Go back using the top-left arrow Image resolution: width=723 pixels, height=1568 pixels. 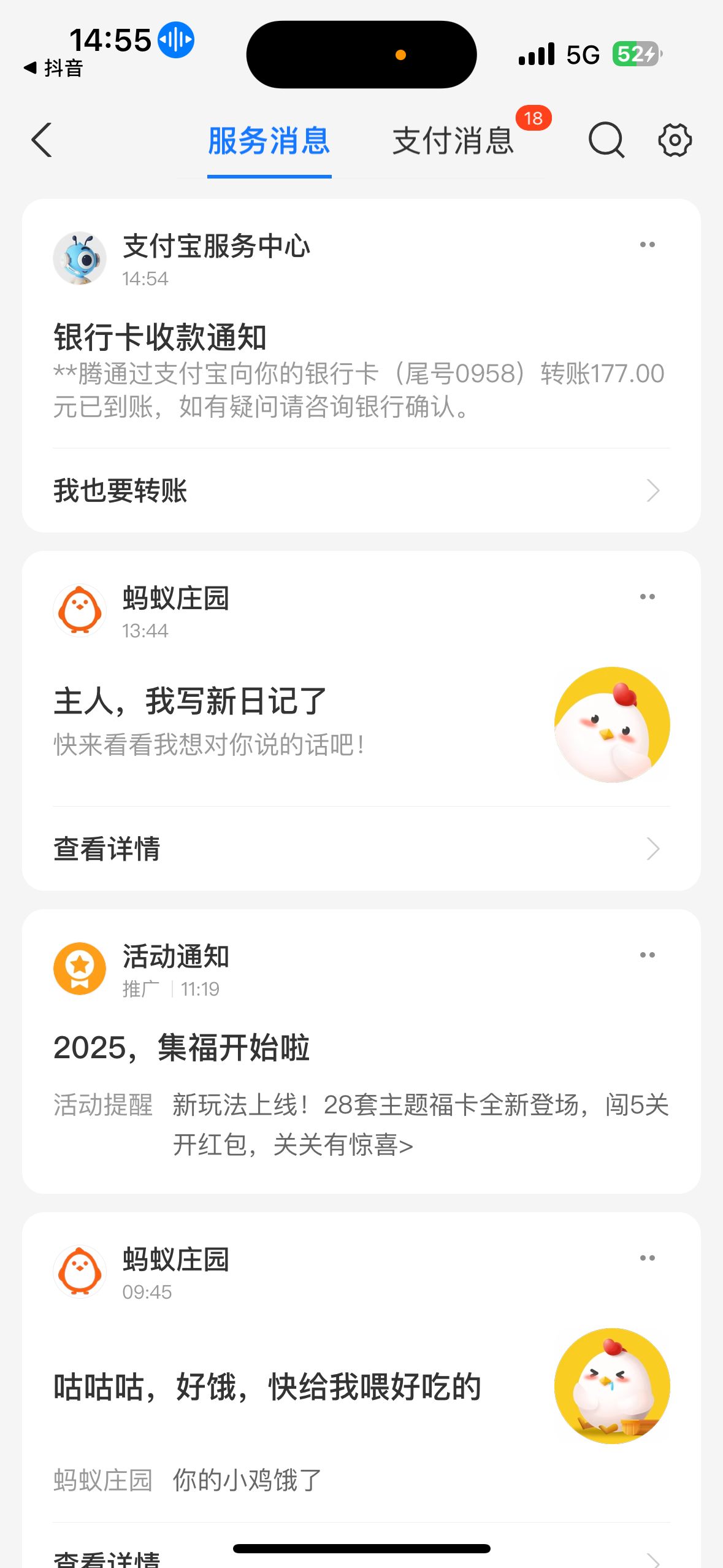42,140
